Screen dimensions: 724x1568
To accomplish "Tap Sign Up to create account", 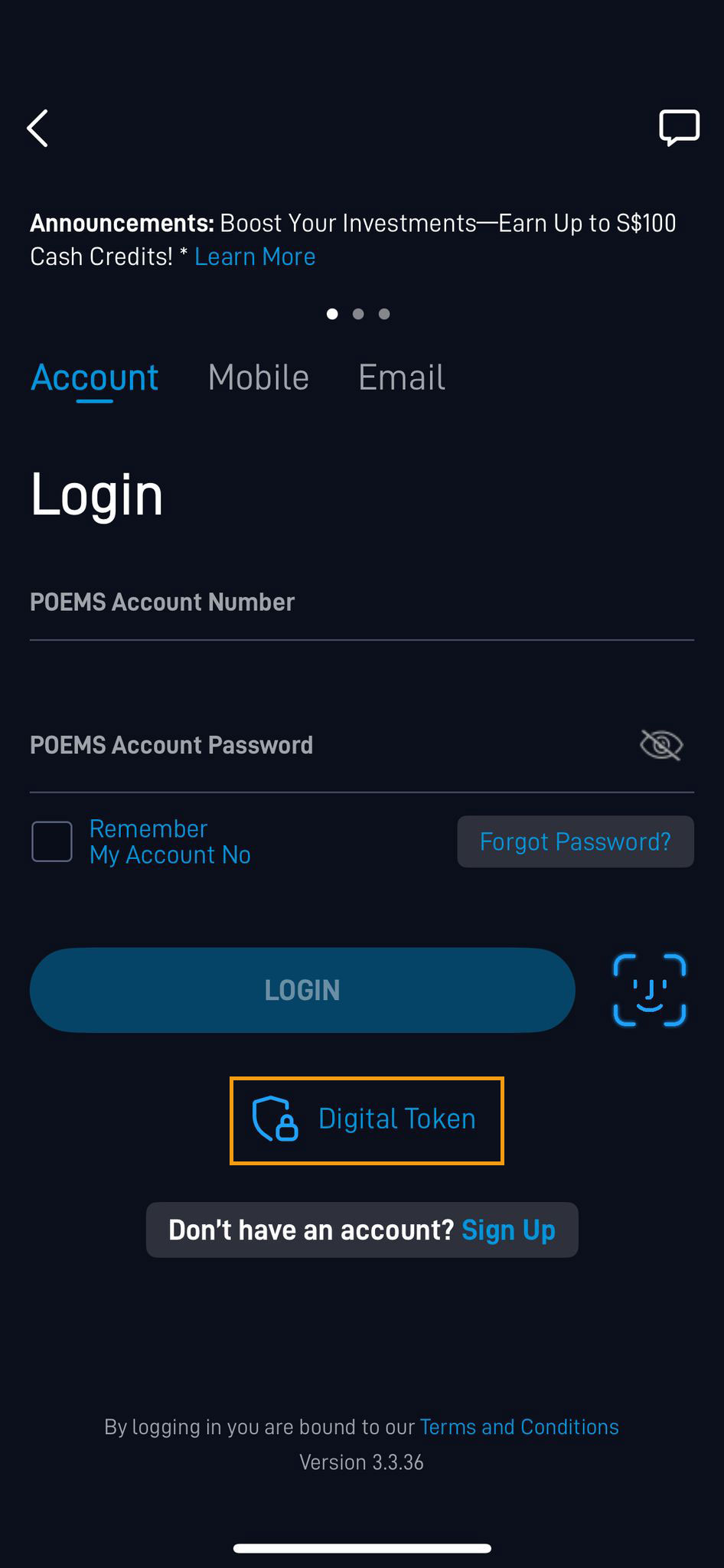I will pyautogui.click(x=508, y=1230).
